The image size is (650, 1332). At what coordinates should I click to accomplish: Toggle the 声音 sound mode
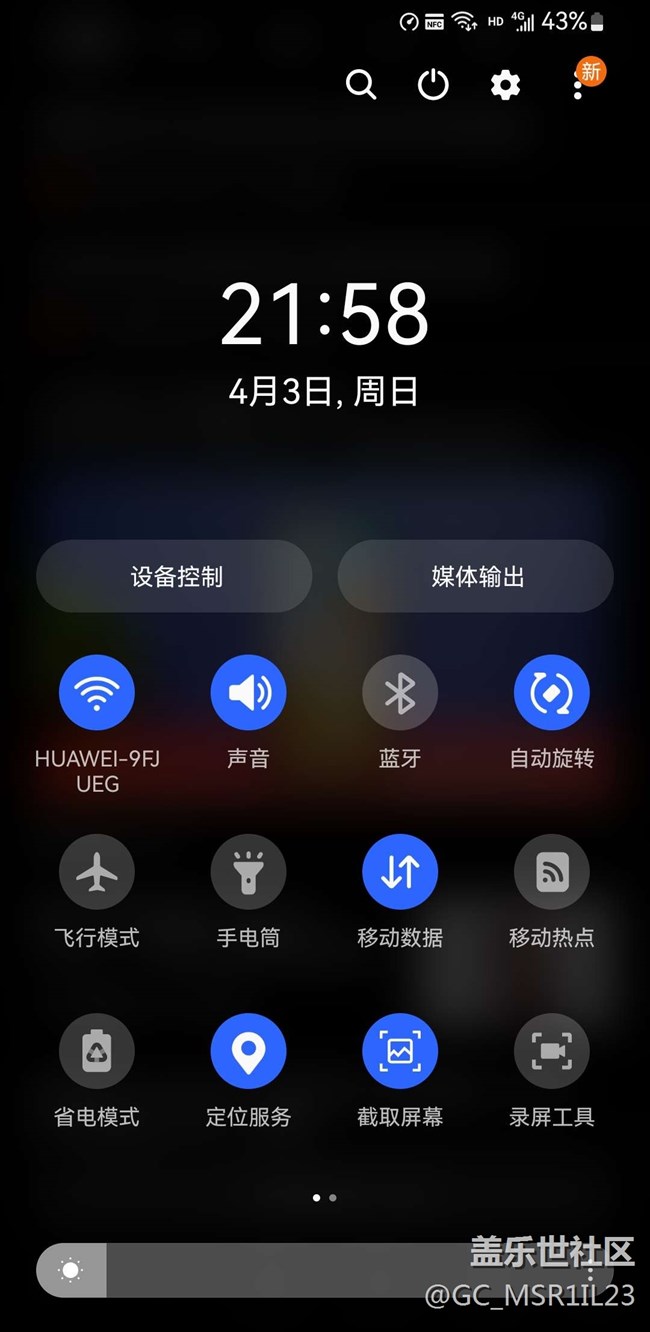point(248,692)
